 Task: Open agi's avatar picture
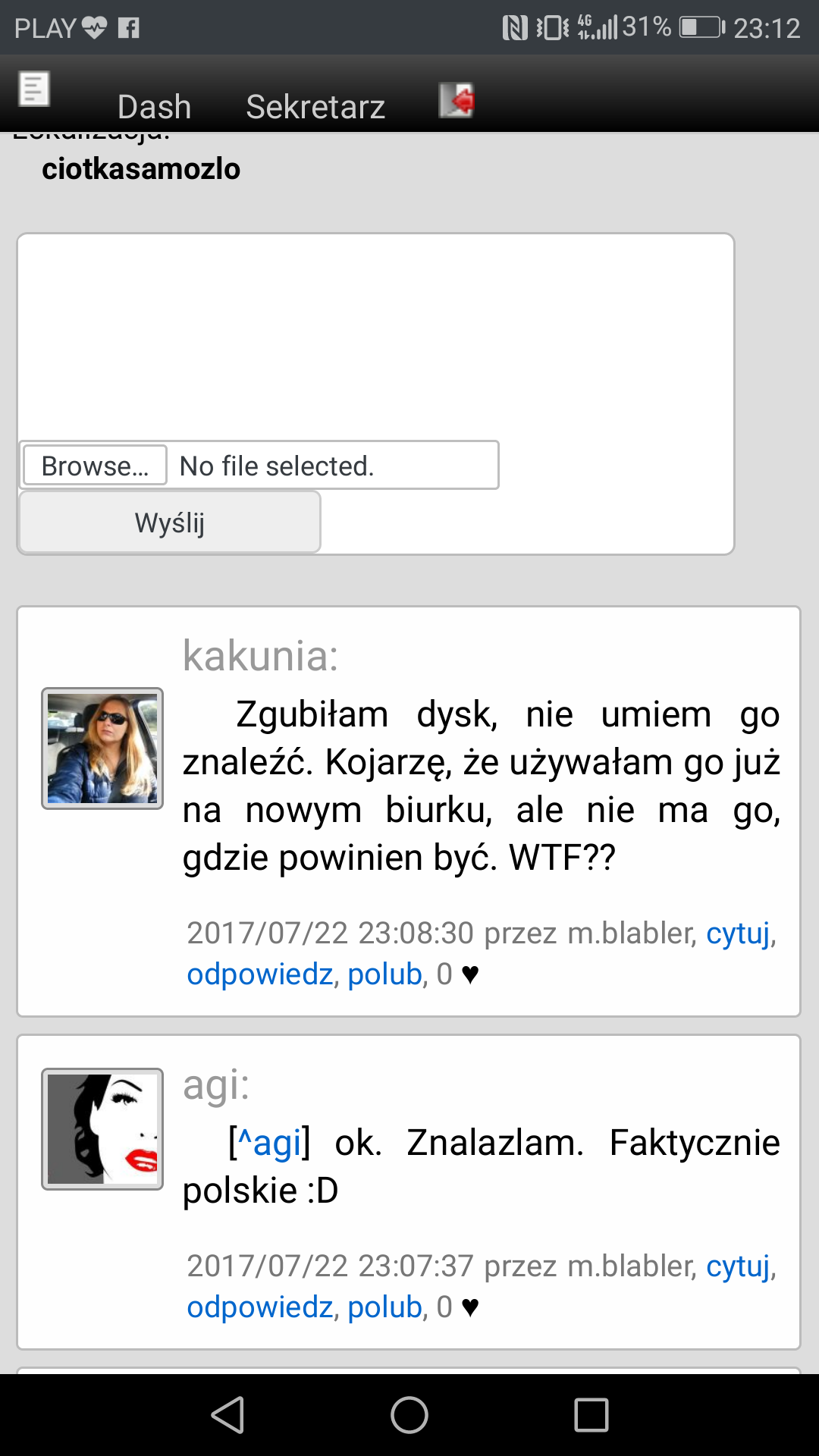[102, 1129]
